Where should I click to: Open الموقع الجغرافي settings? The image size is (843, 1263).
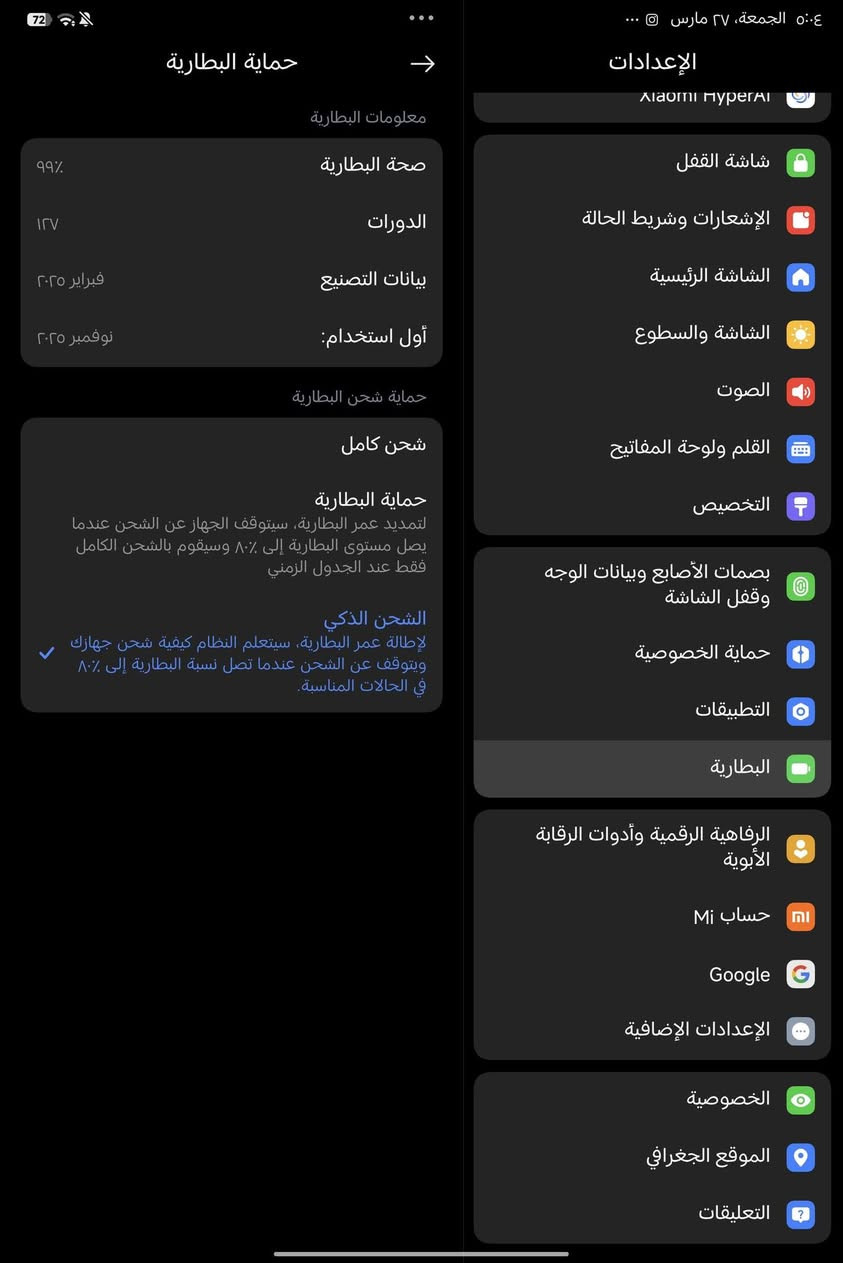click(652, 1156)
